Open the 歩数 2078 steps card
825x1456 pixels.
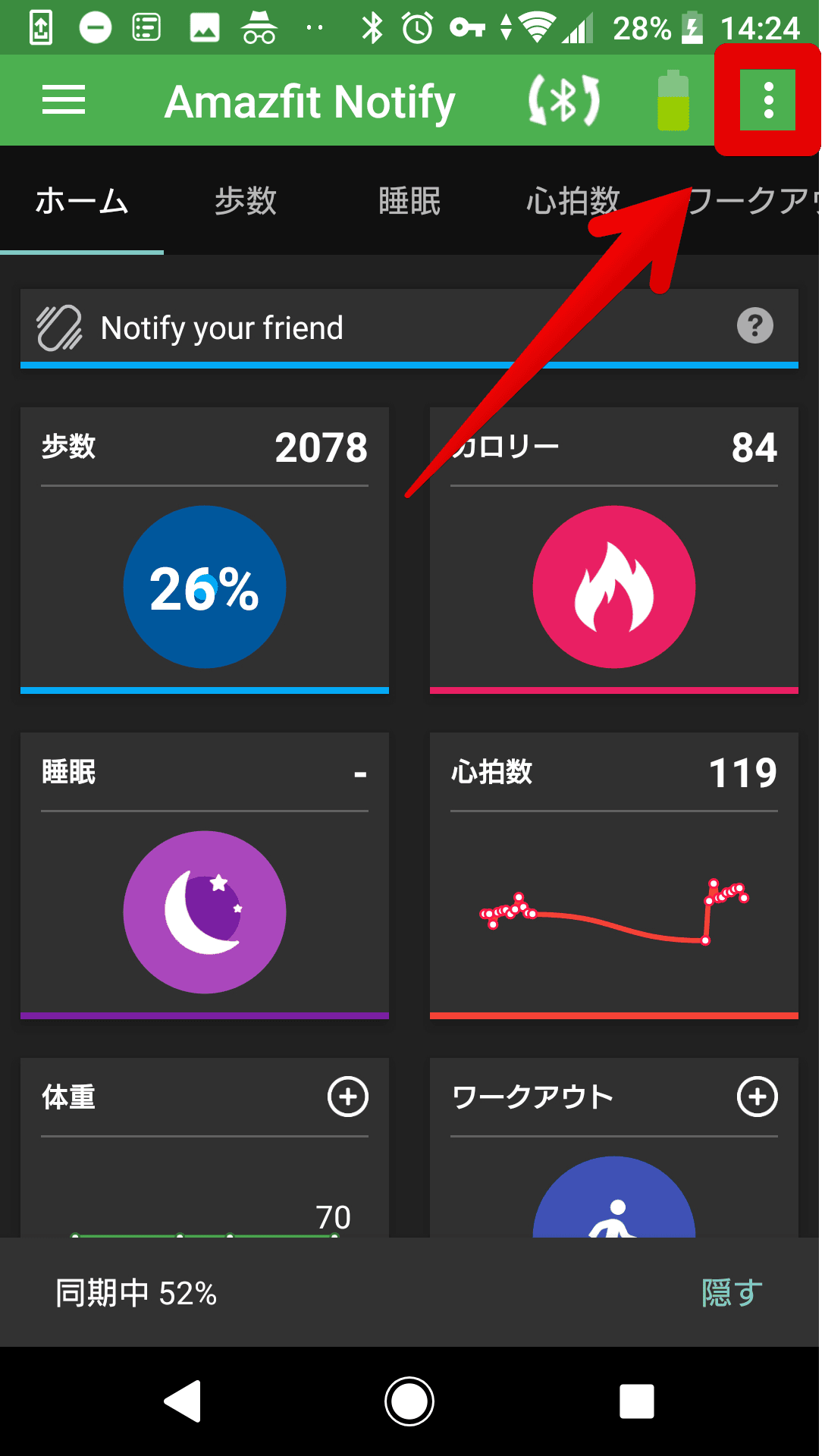(205, 550)
